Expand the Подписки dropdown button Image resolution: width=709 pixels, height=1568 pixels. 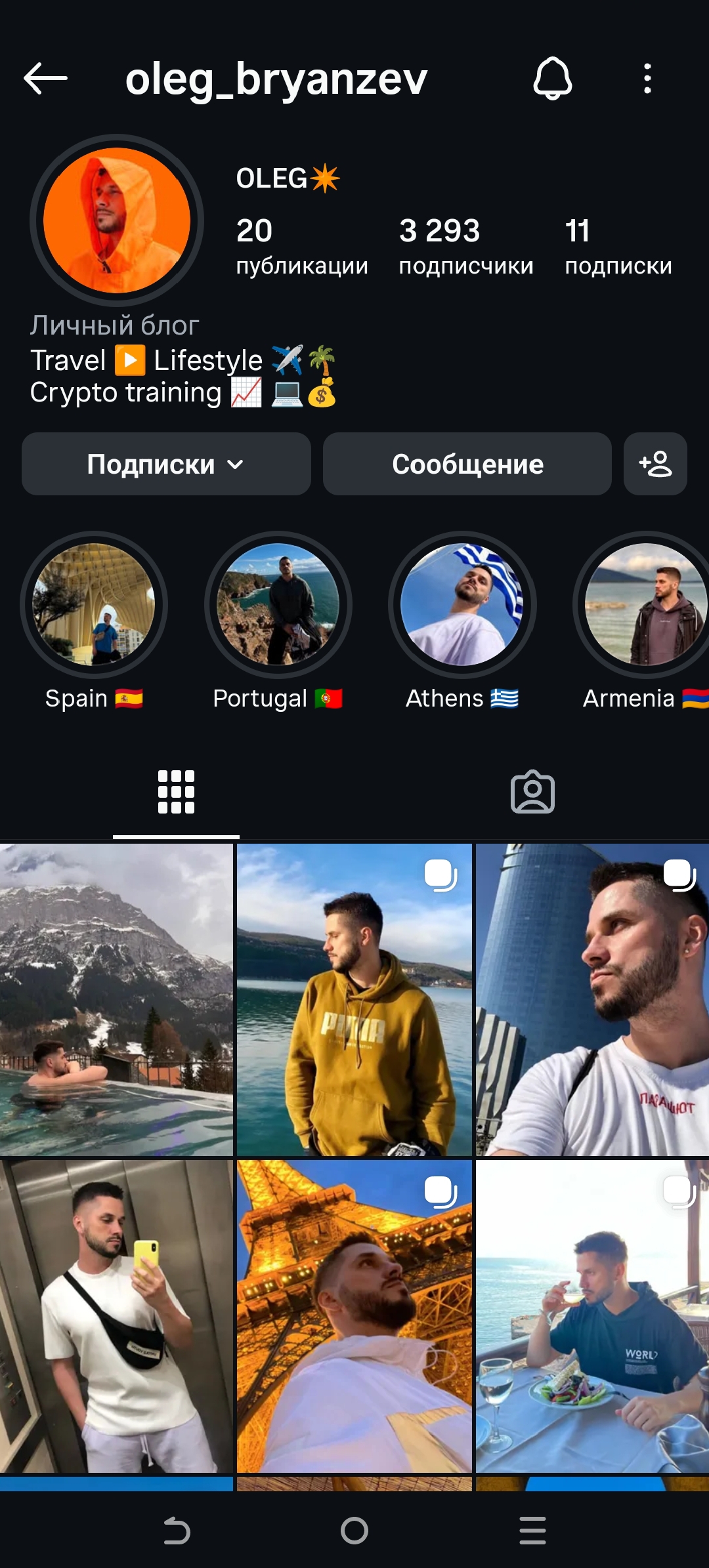pos(166,464)
